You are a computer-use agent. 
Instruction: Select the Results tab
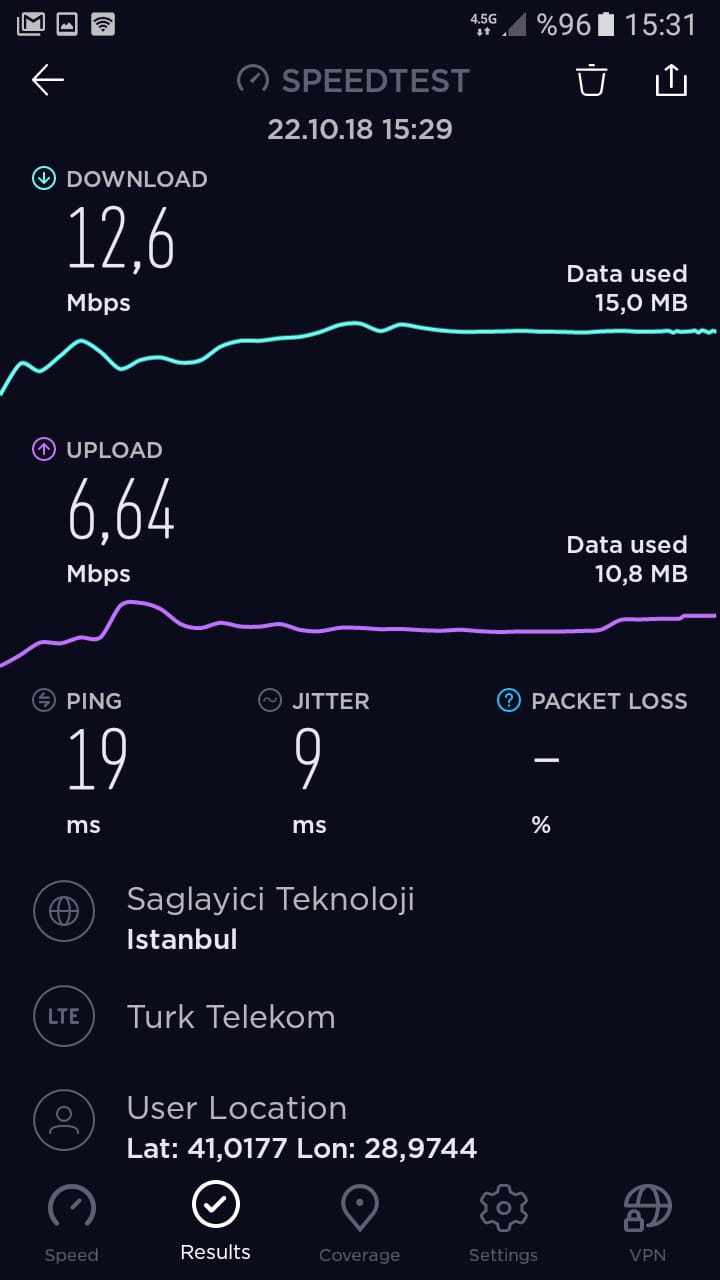[x=216, y=1221]
